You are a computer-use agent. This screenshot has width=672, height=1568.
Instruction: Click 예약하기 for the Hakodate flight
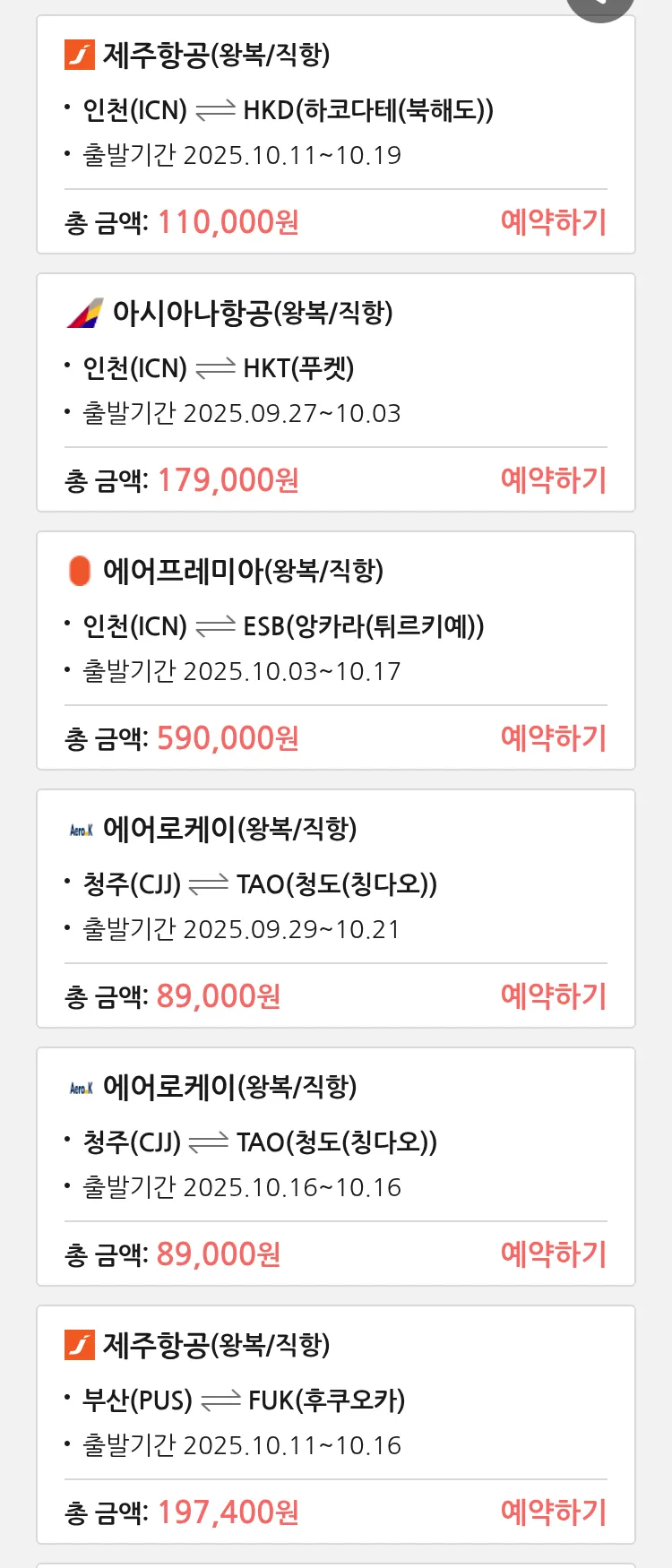point(553,223)
